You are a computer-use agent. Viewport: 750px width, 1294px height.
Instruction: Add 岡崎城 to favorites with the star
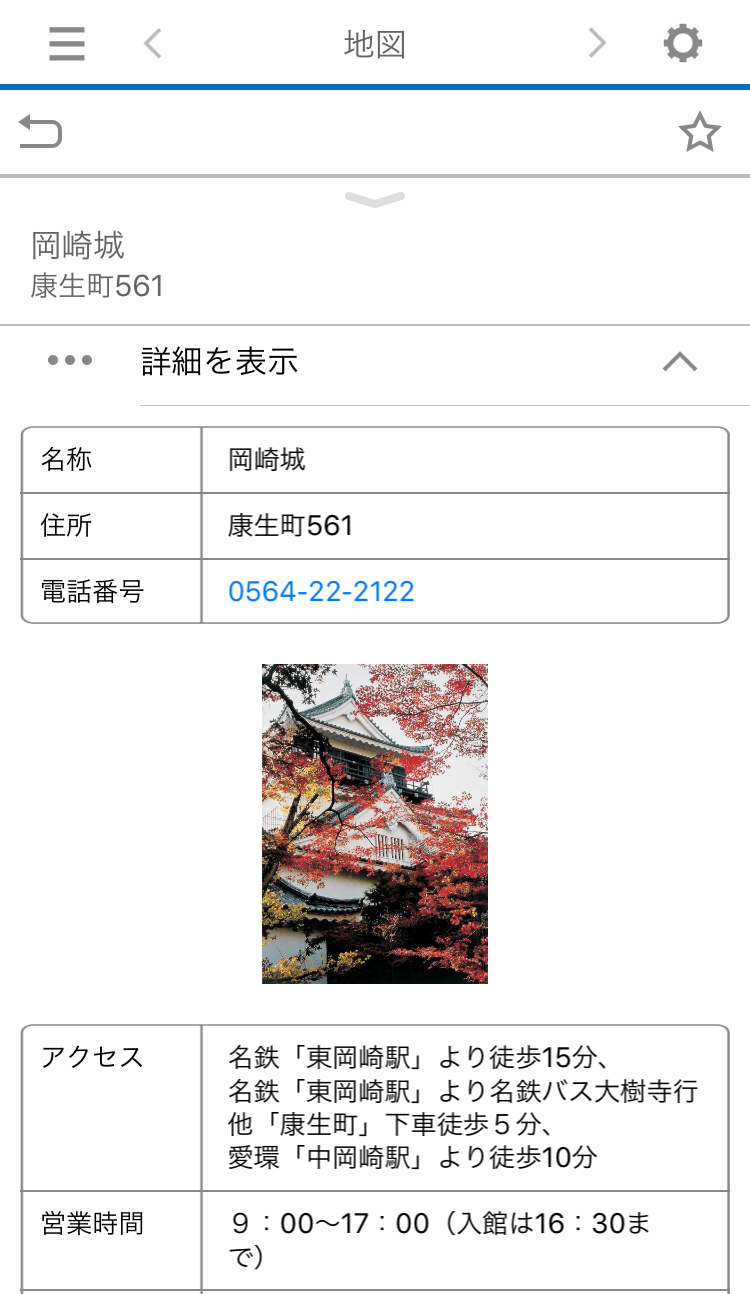(699, 132)
